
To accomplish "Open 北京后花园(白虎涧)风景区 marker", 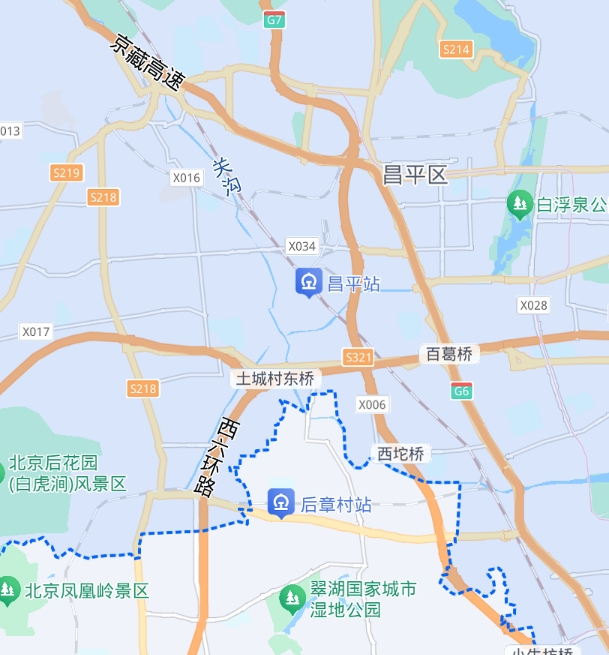I will 67,473.
